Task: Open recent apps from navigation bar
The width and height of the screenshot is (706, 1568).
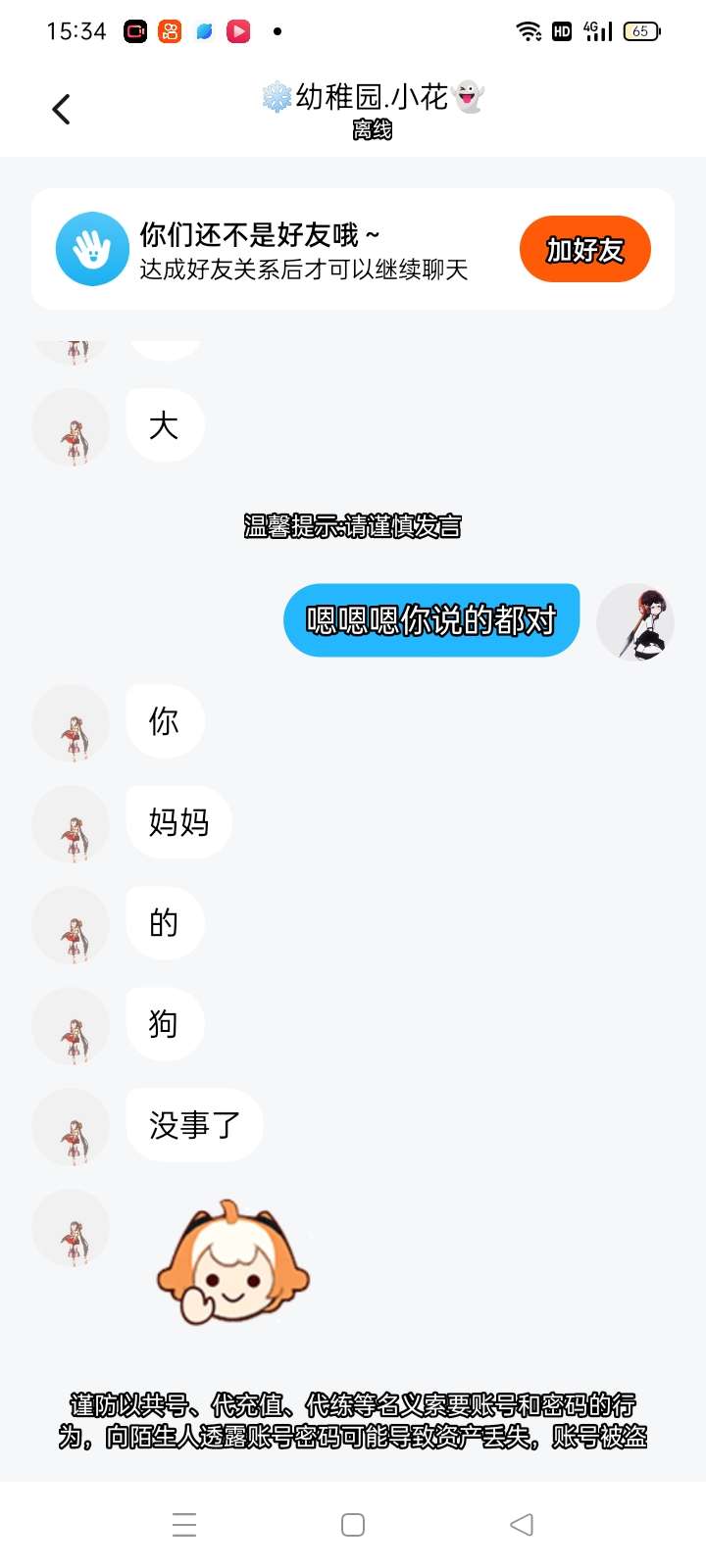Action: click(x=184, y=1525)
